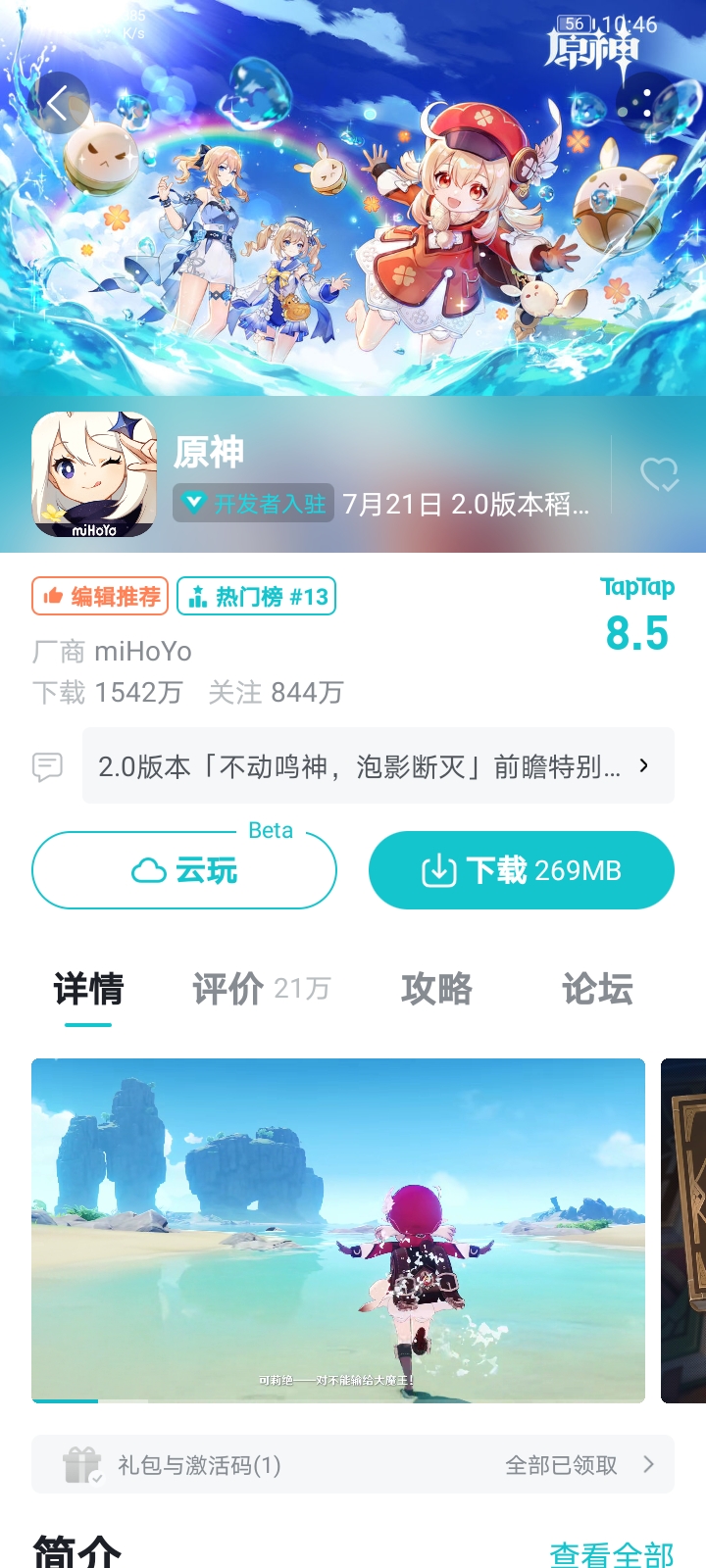Switch to the 攻略 tab
The image size is (706, 1568).
pyautogui.click(x=436, y=989)
